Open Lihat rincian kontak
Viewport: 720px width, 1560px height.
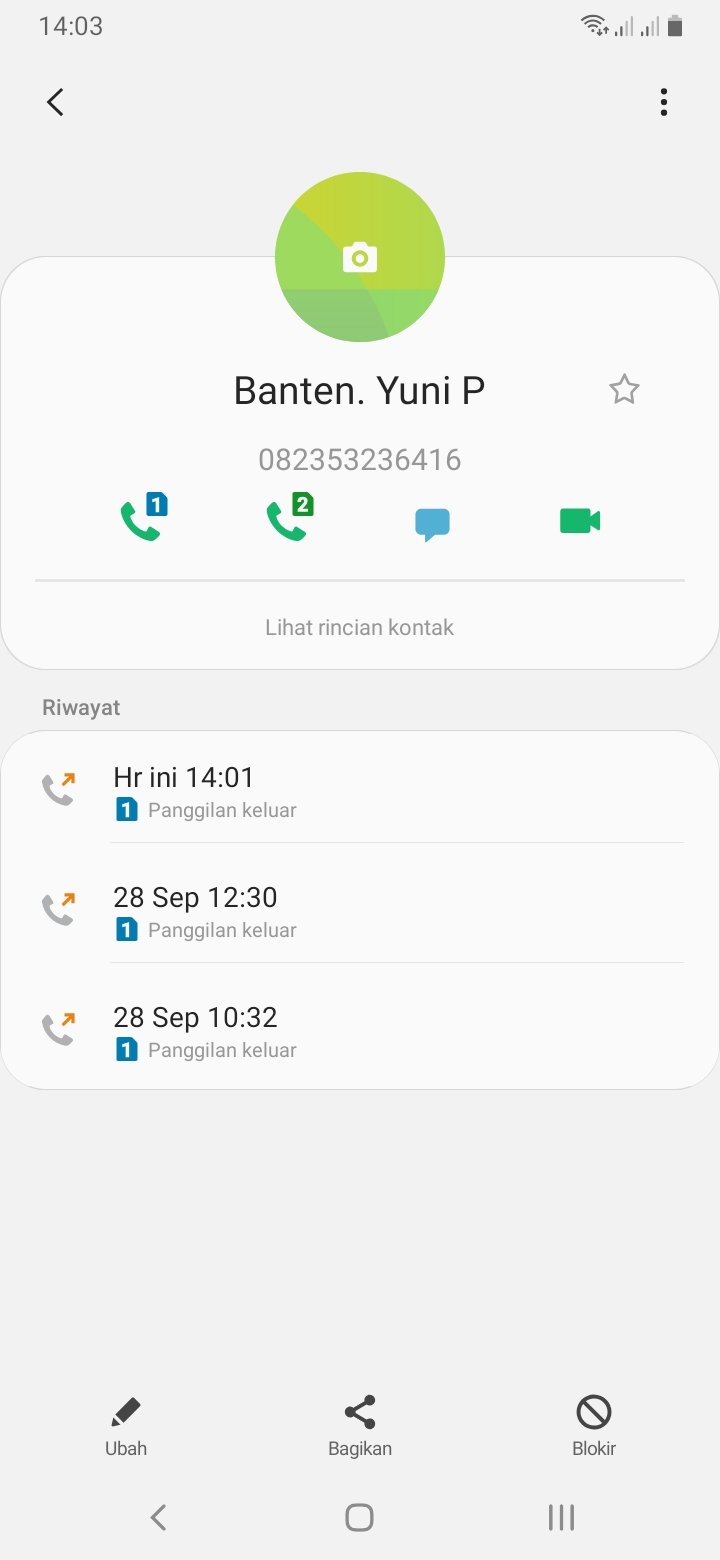click(360, 628)
